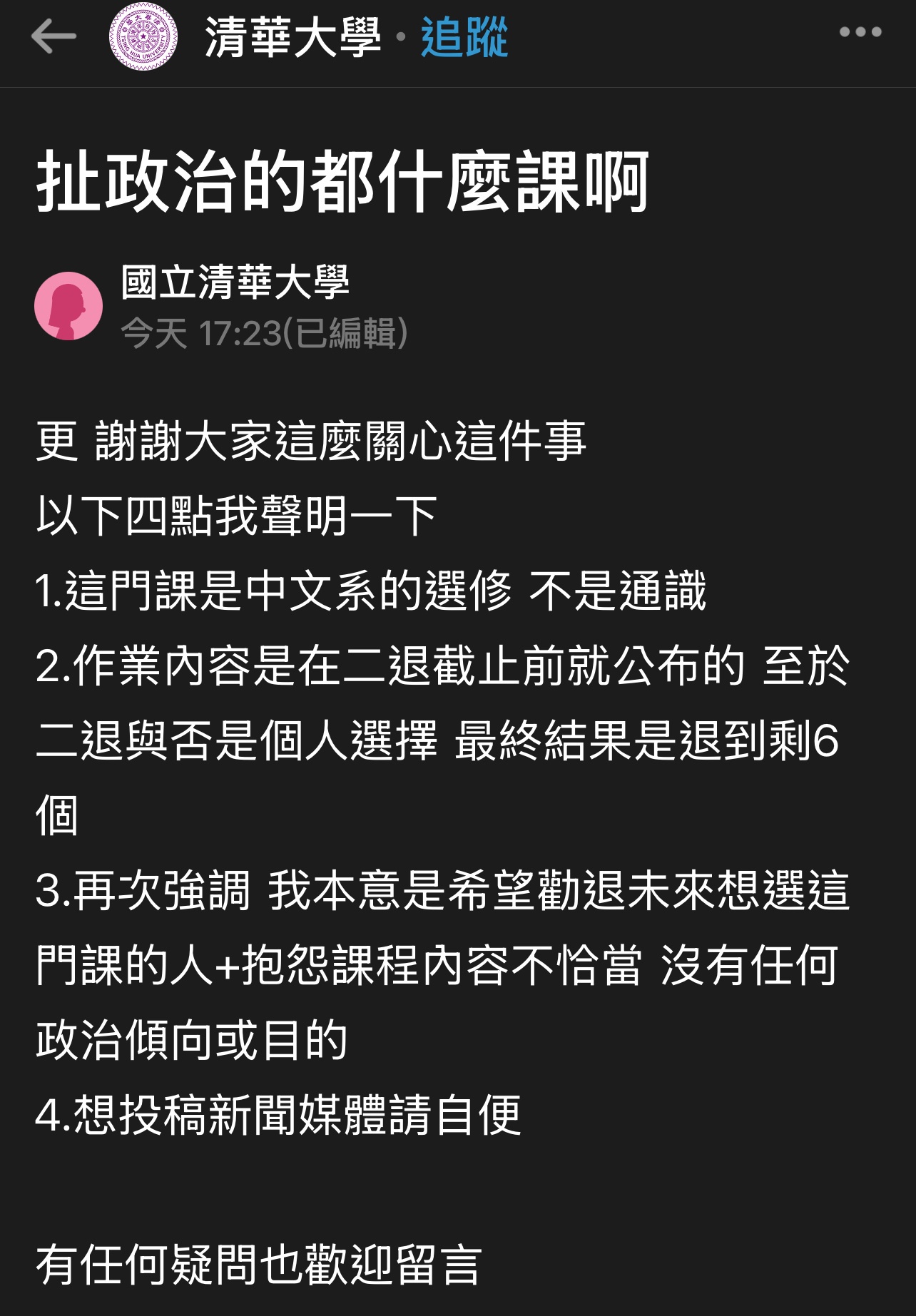Follow the 清華大學 board via 追蹤
Viewport: 916px width, 1316px height.
(464, 37)
